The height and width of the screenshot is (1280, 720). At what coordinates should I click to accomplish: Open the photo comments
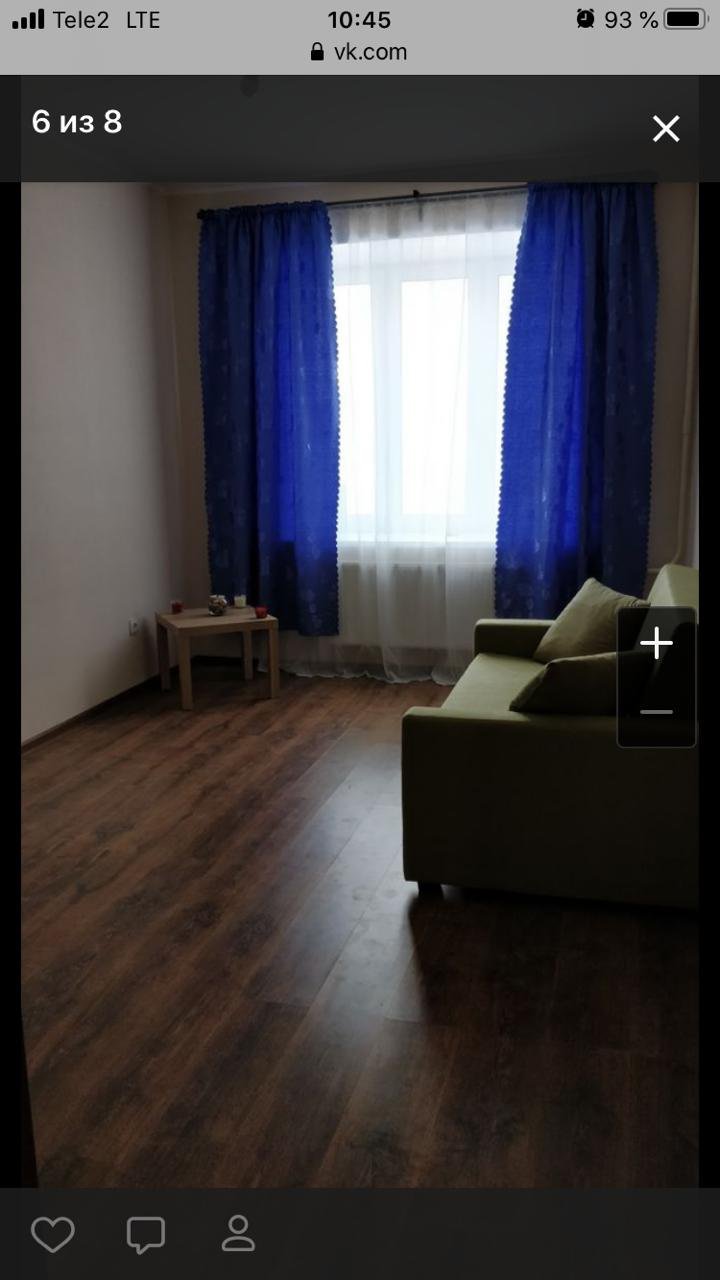tap(145, 1235)
